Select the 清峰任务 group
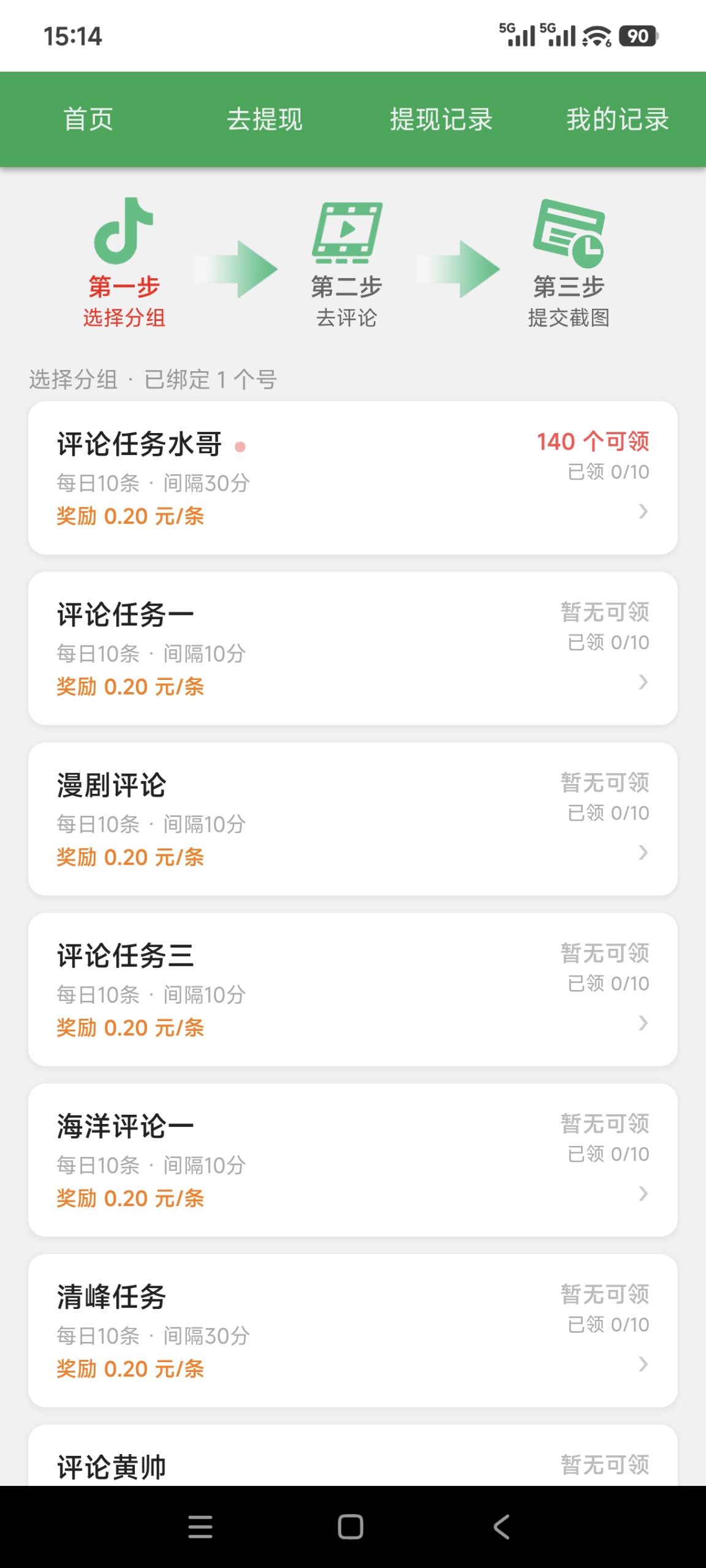706x1568 pixels. point(353,1330)
